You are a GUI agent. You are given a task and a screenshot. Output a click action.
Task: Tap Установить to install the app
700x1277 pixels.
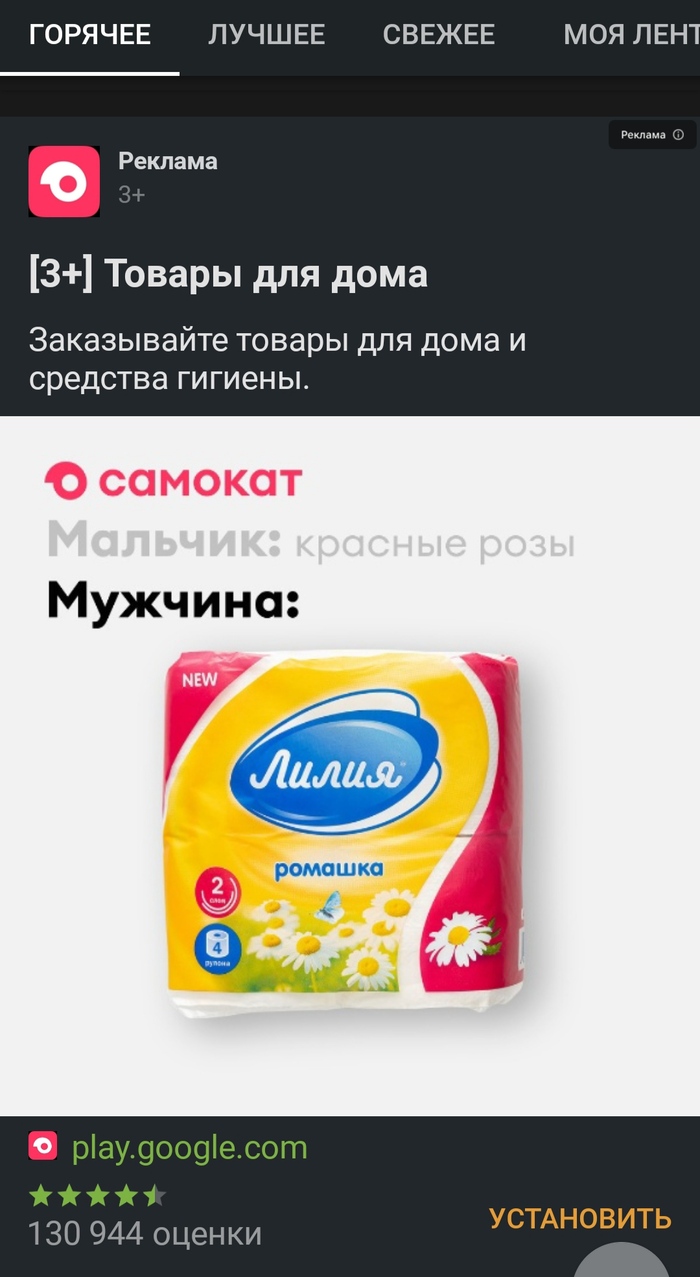click(x=579, y=1218)
